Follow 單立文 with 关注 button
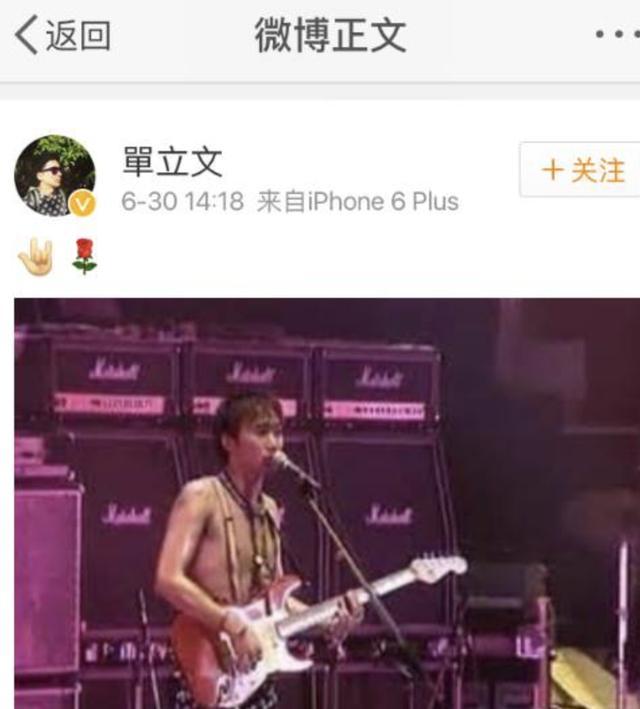This screenshot has height=709, width=640. 582,169
